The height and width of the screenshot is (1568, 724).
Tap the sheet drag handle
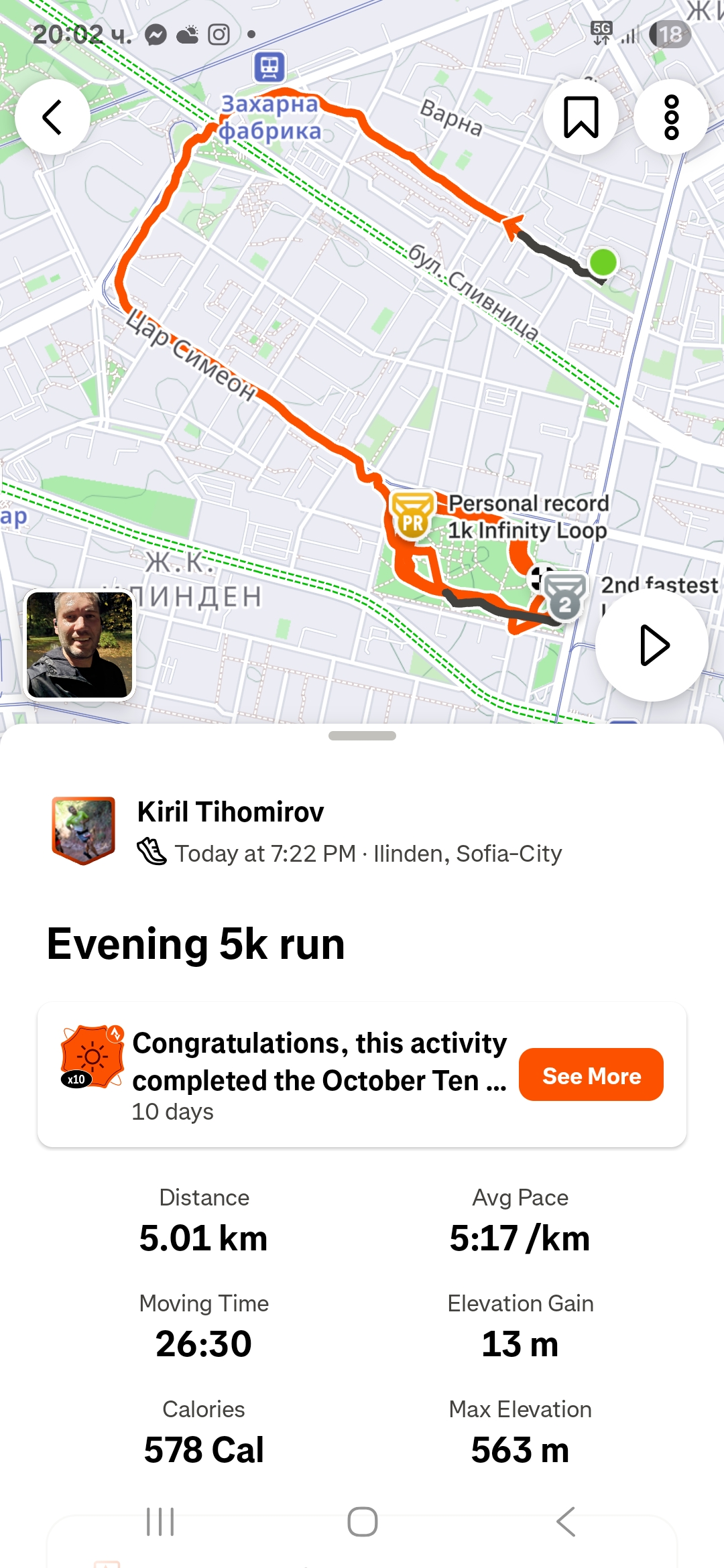(x=362, y=736)
